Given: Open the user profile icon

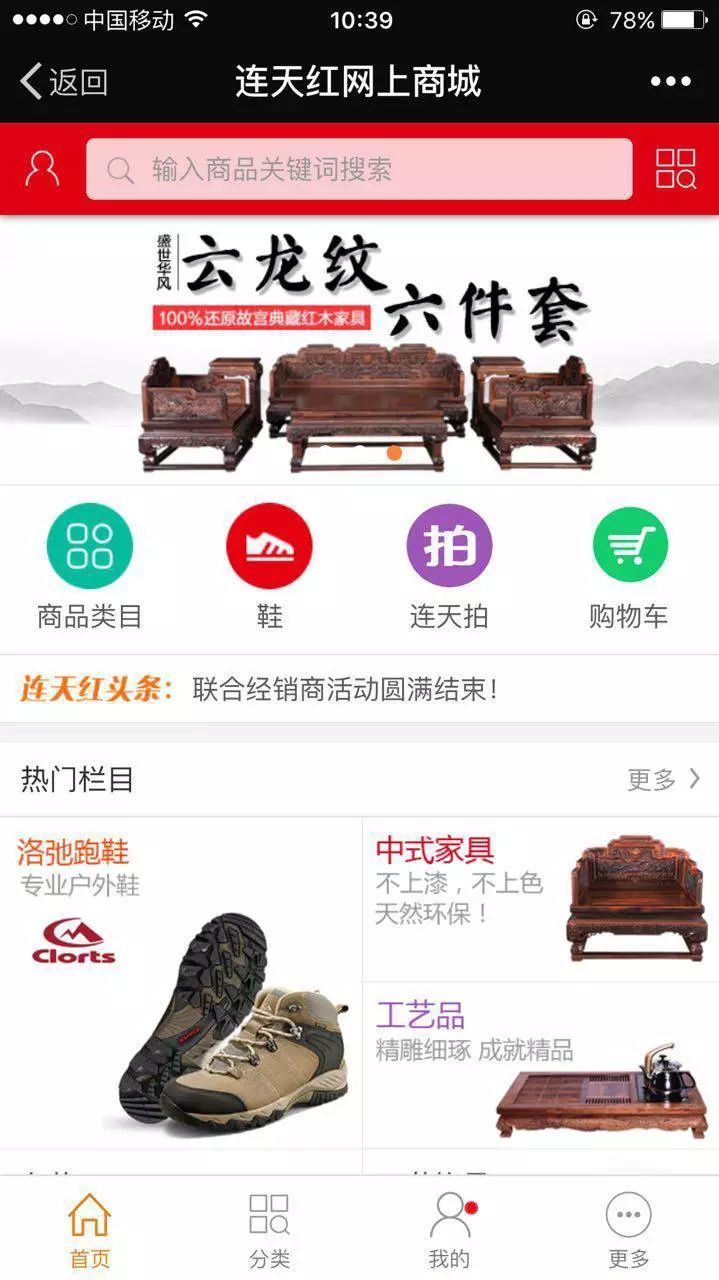Looking at the screenshot, I should click(x=42, y=168).
